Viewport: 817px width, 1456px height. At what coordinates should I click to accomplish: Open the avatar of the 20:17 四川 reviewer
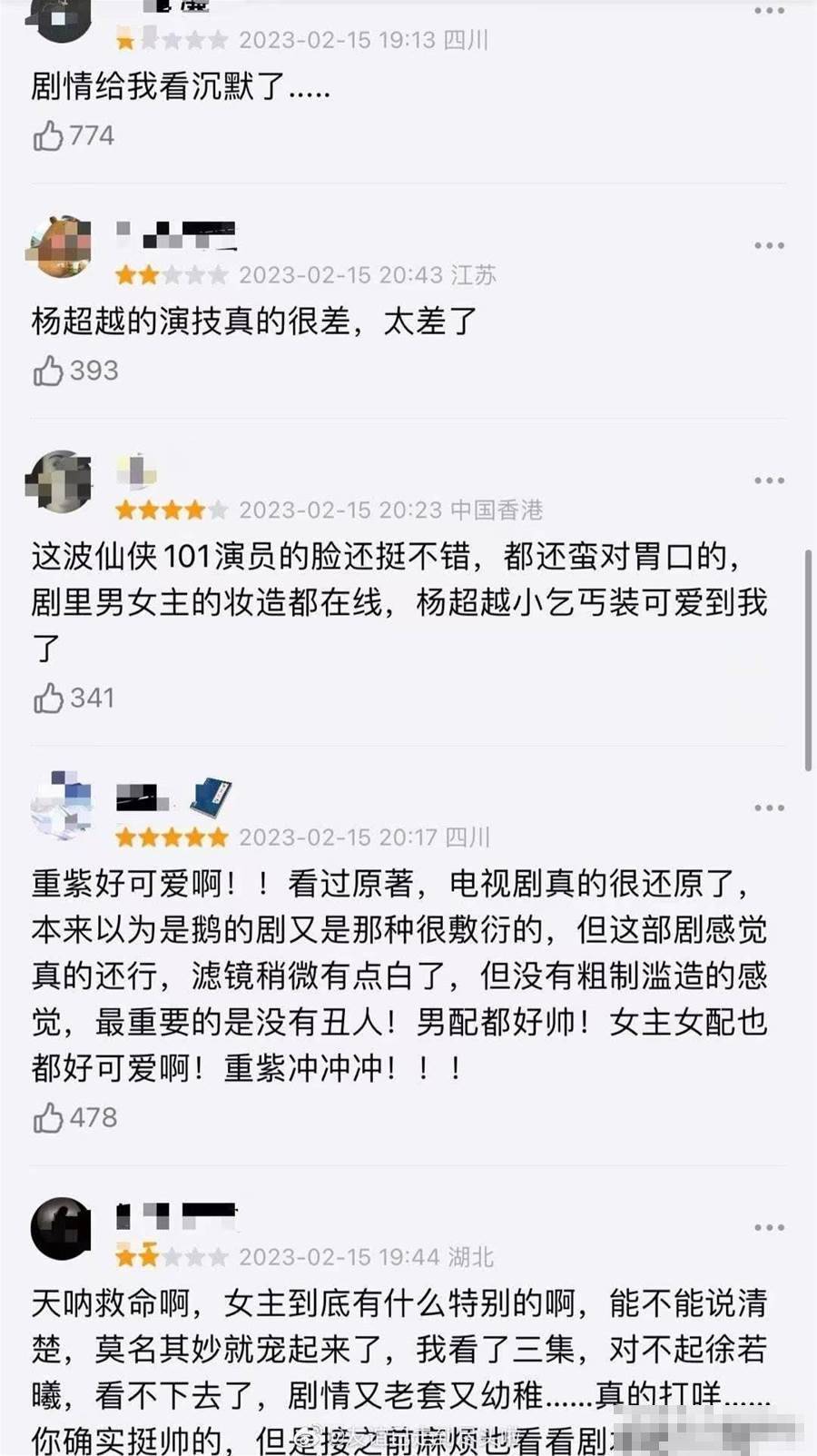click(x=61, y=807)
